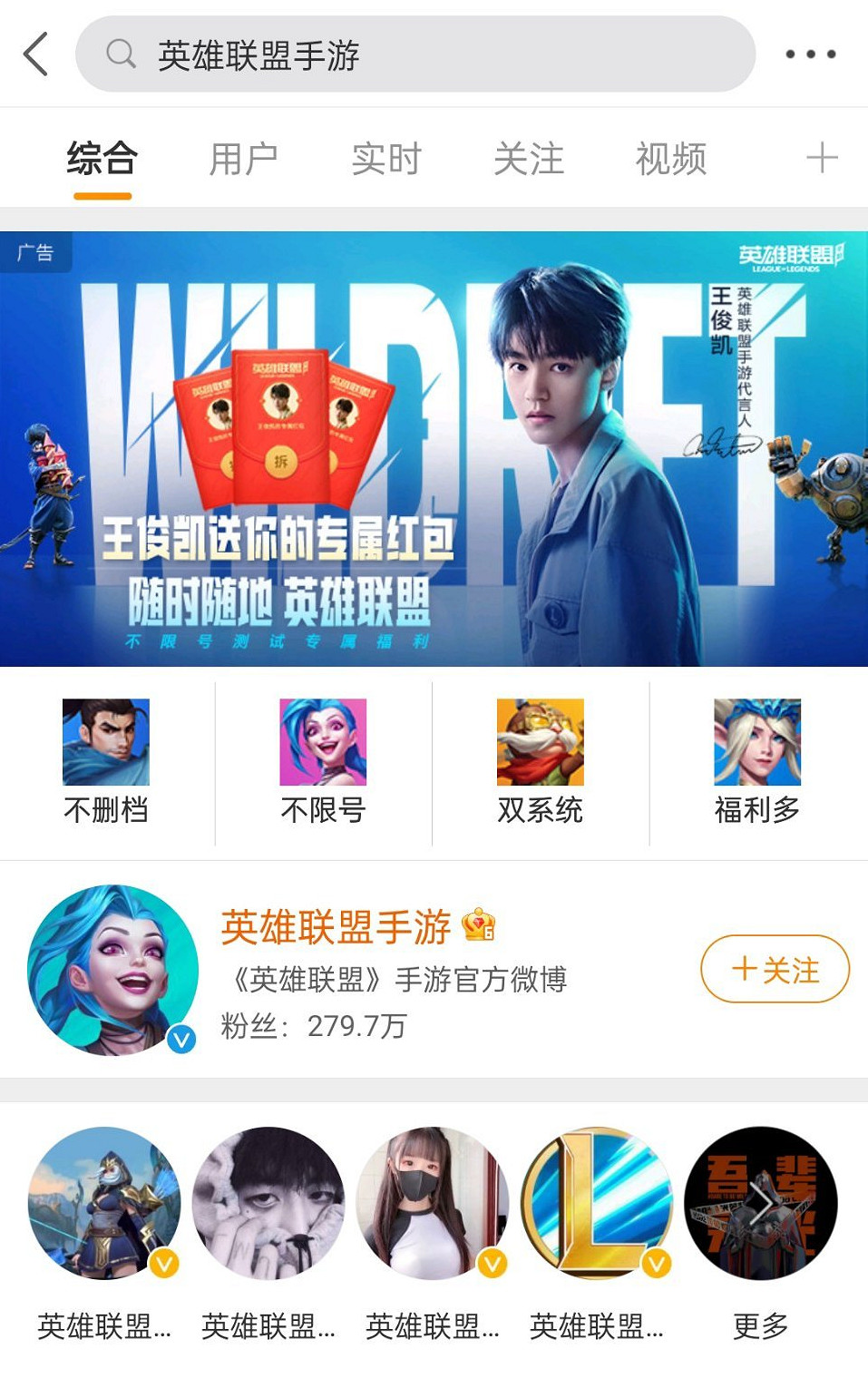The image size is (868, 1388).
Task: Open the 实时 tab
Action: (x=384, y=159)
